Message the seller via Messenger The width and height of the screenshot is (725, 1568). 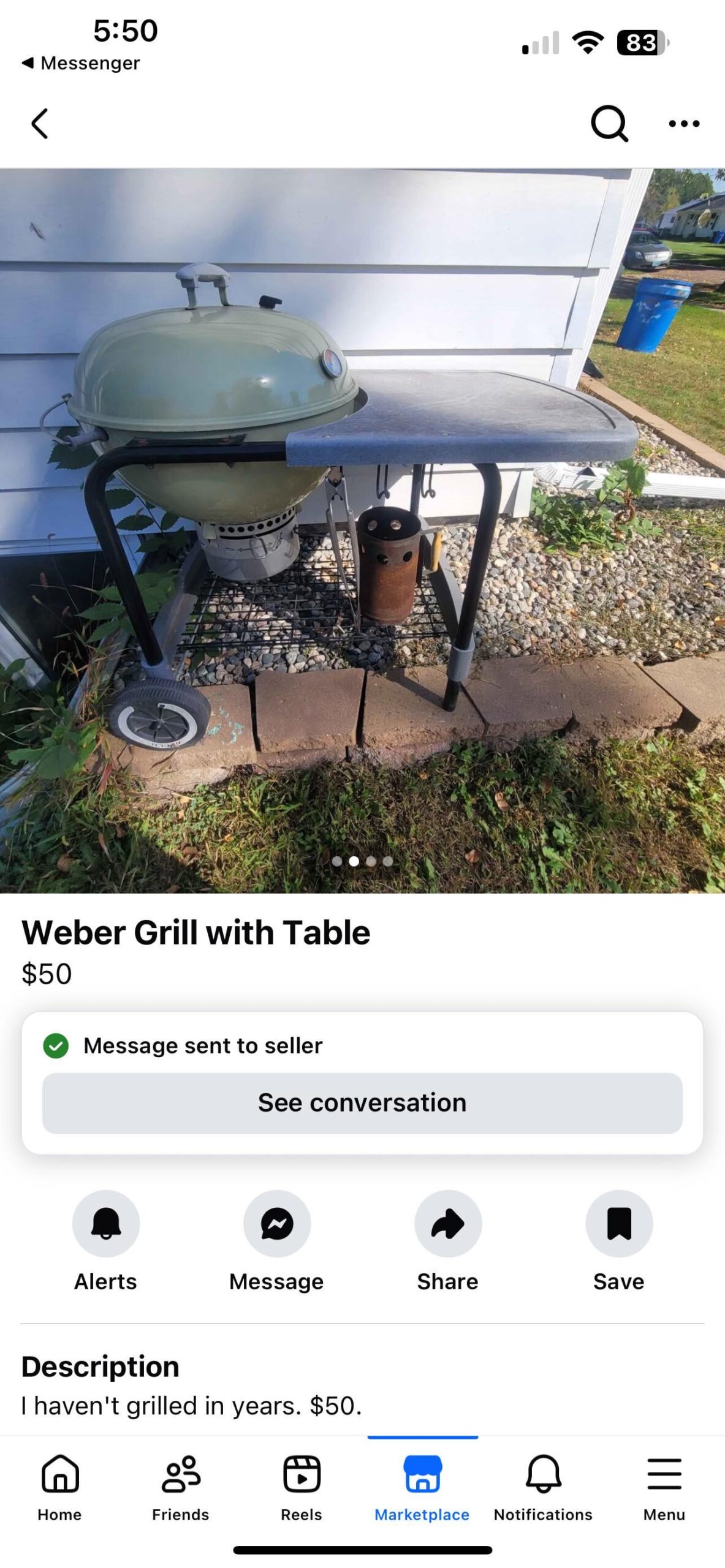point(276,1224)
